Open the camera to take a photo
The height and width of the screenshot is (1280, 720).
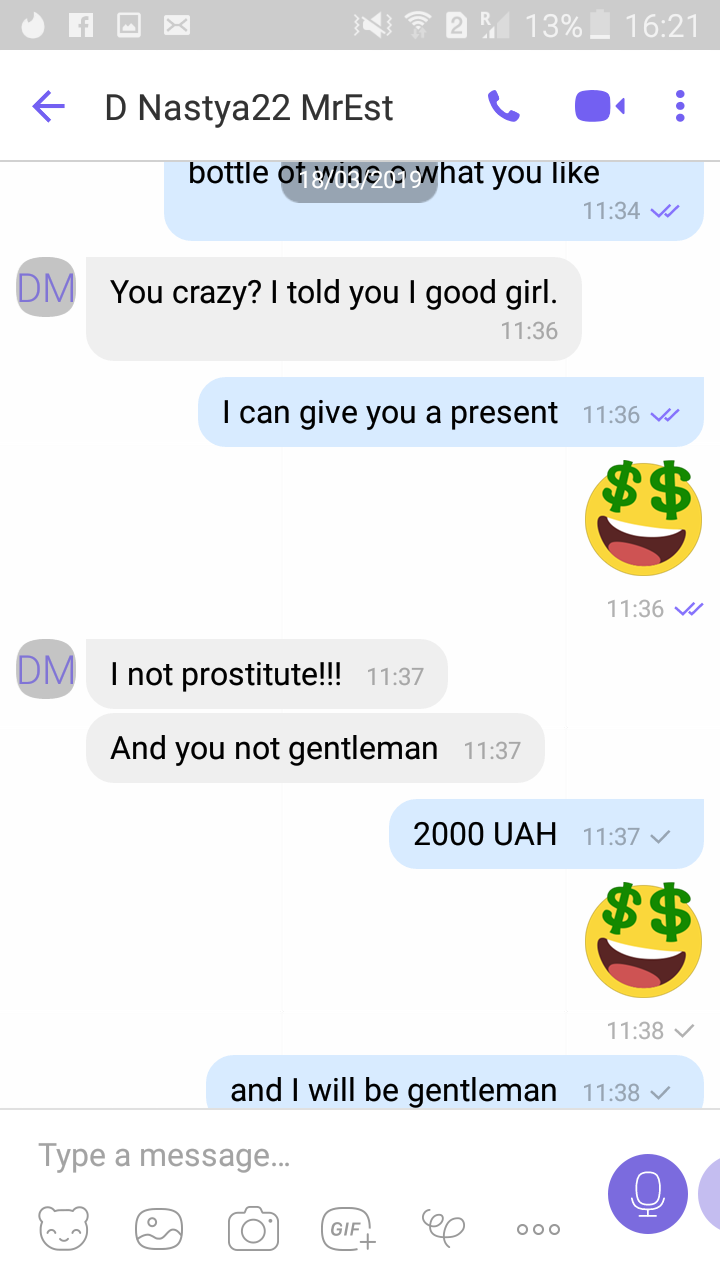coord(253,1229)
